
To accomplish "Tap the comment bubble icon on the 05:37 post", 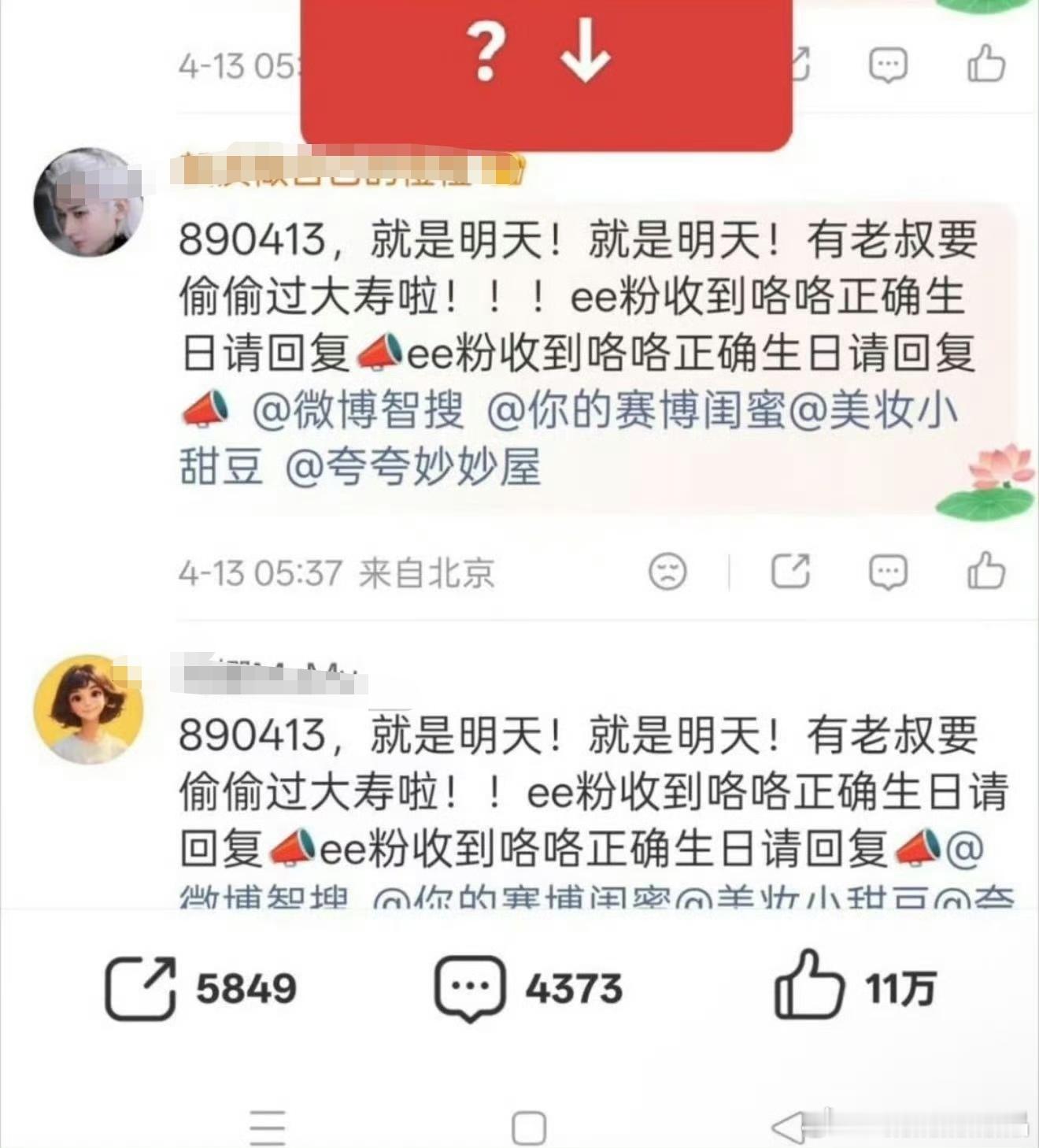I will (x=890, y=572).
